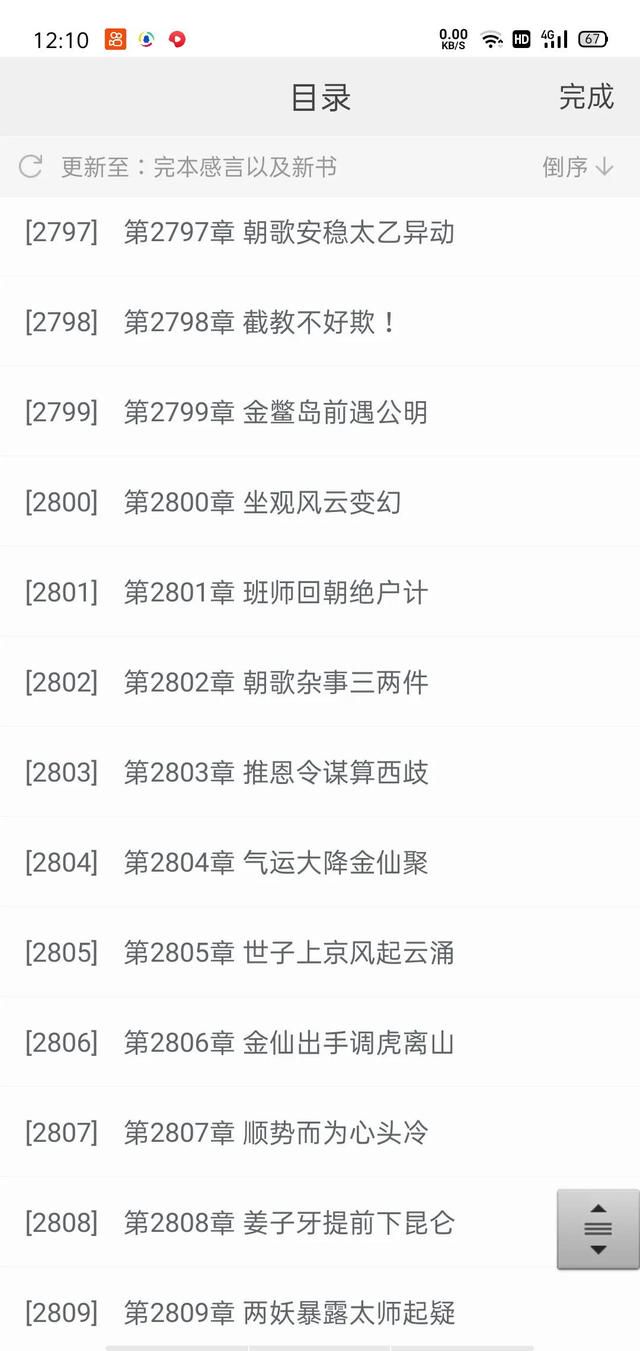Refresh the chapter list with the reload icon
640x1351 pixels.
(31, 167)
